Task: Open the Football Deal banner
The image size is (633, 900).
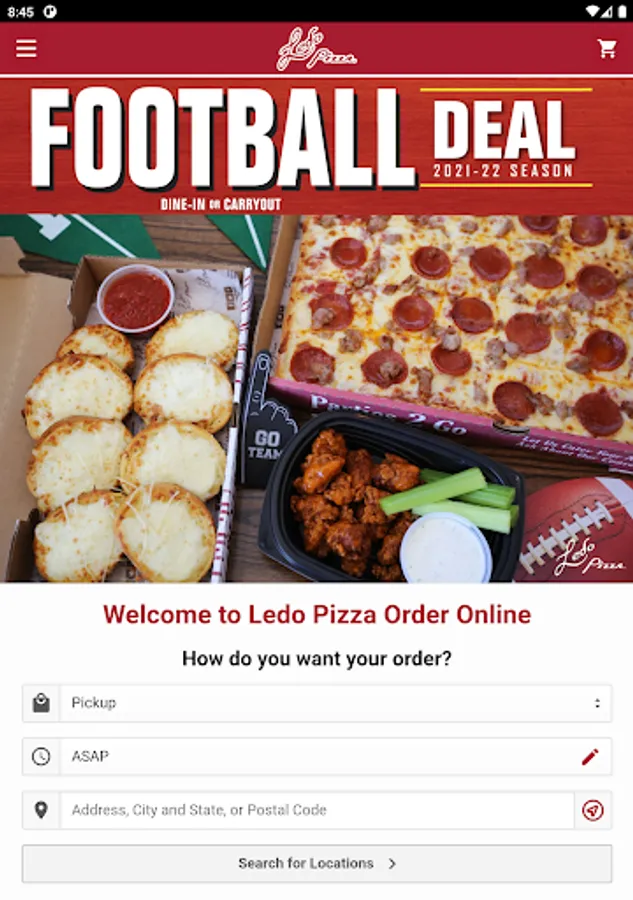Action: pyautogui.click(x=317, y=331)
